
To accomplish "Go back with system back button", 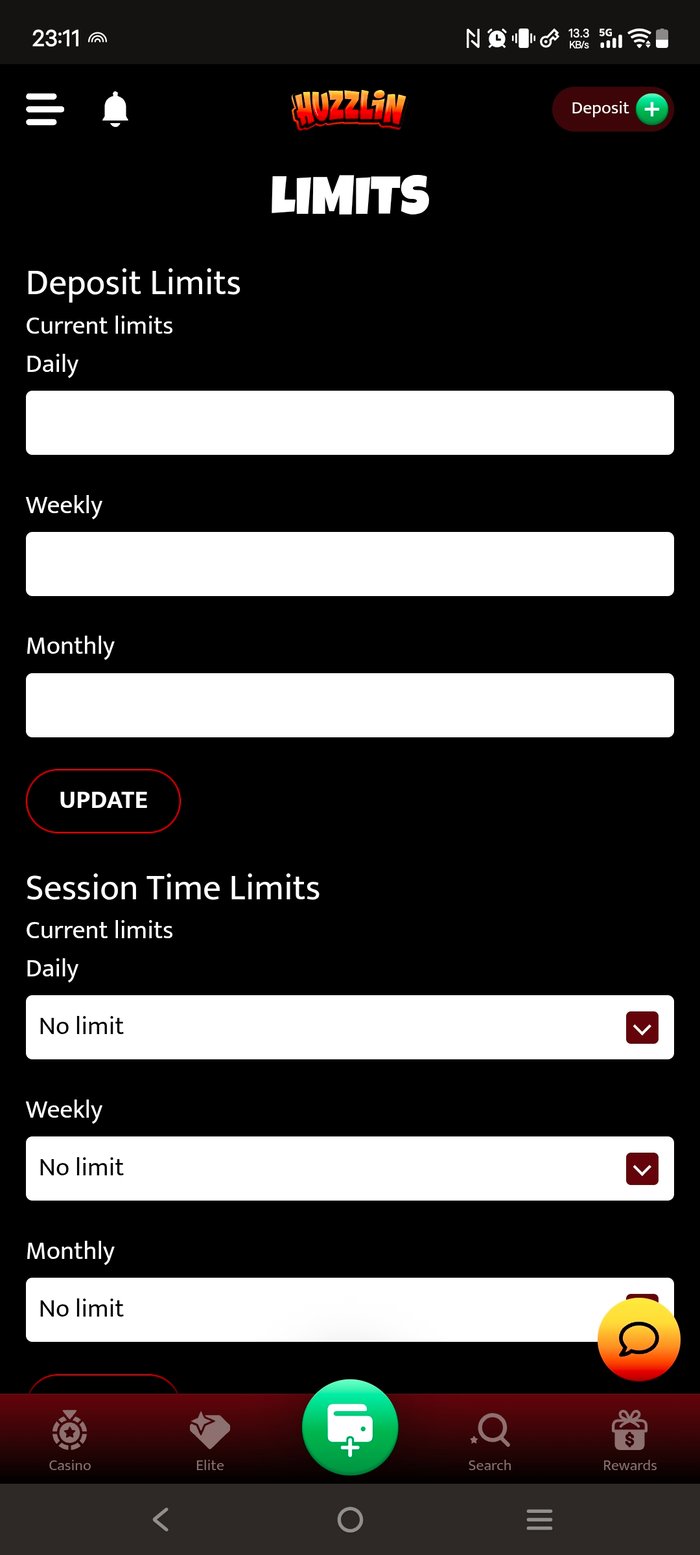I will point(161,1519).
